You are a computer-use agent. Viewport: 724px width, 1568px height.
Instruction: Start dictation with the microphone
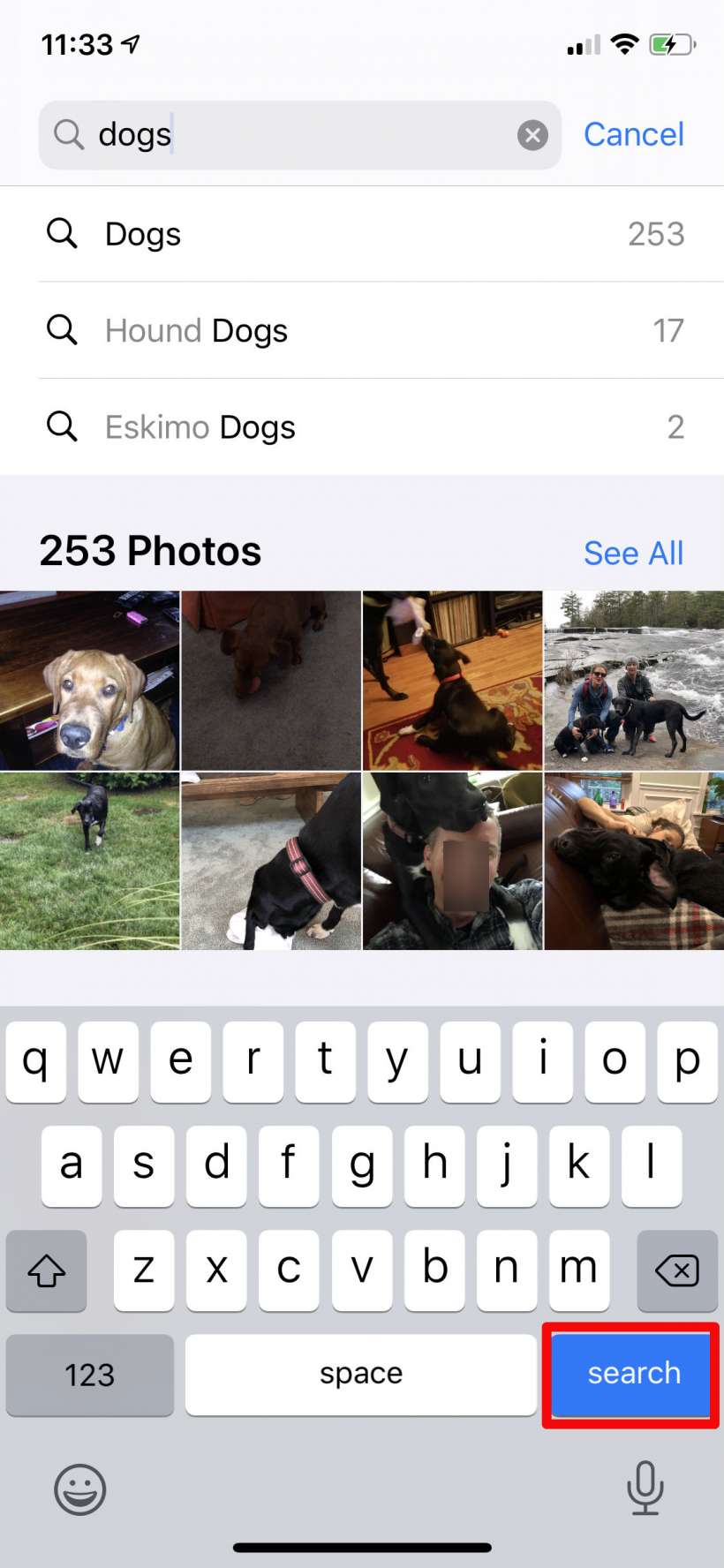pyautogui.click(x=645, y=1488)
